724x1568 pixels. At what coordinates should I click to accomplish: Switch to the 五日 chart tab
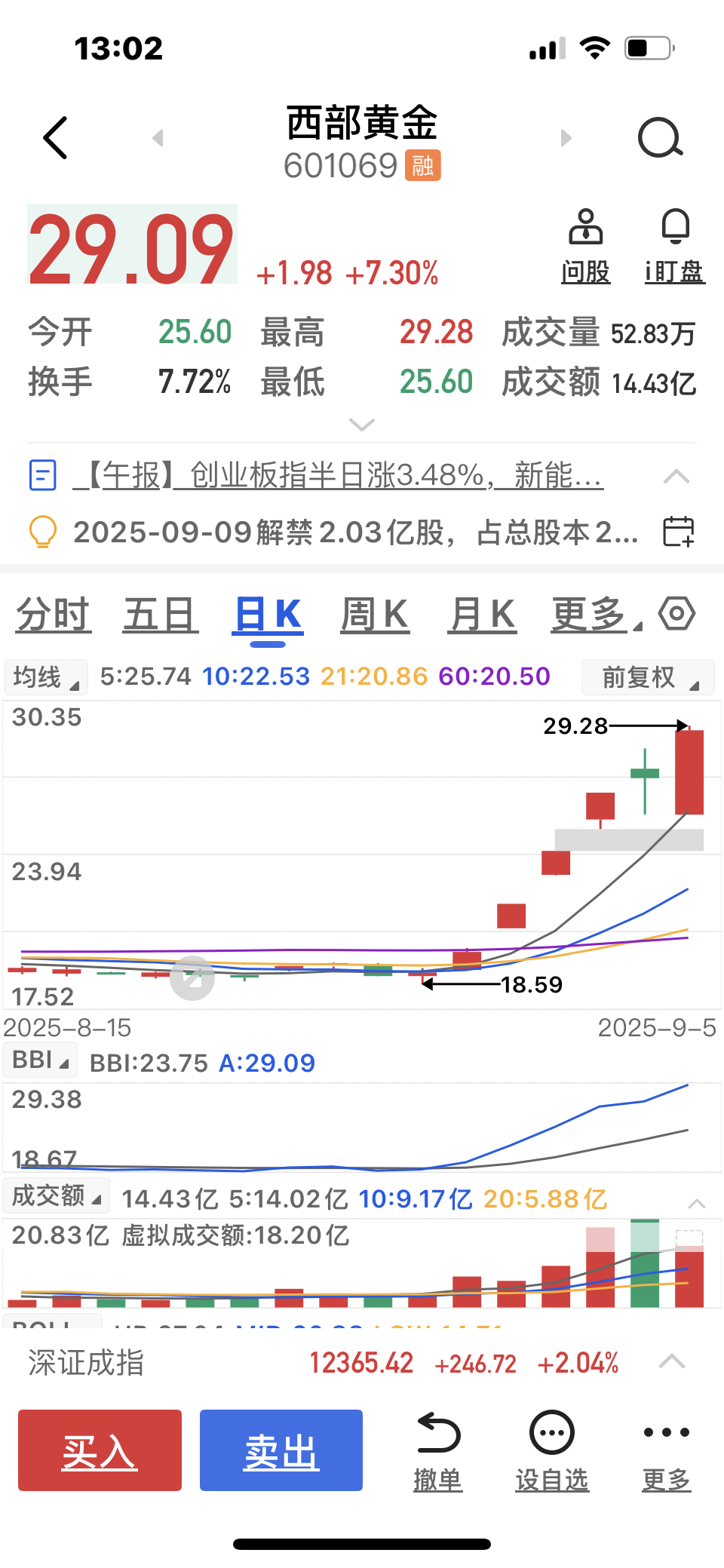(x=161, y=615)
